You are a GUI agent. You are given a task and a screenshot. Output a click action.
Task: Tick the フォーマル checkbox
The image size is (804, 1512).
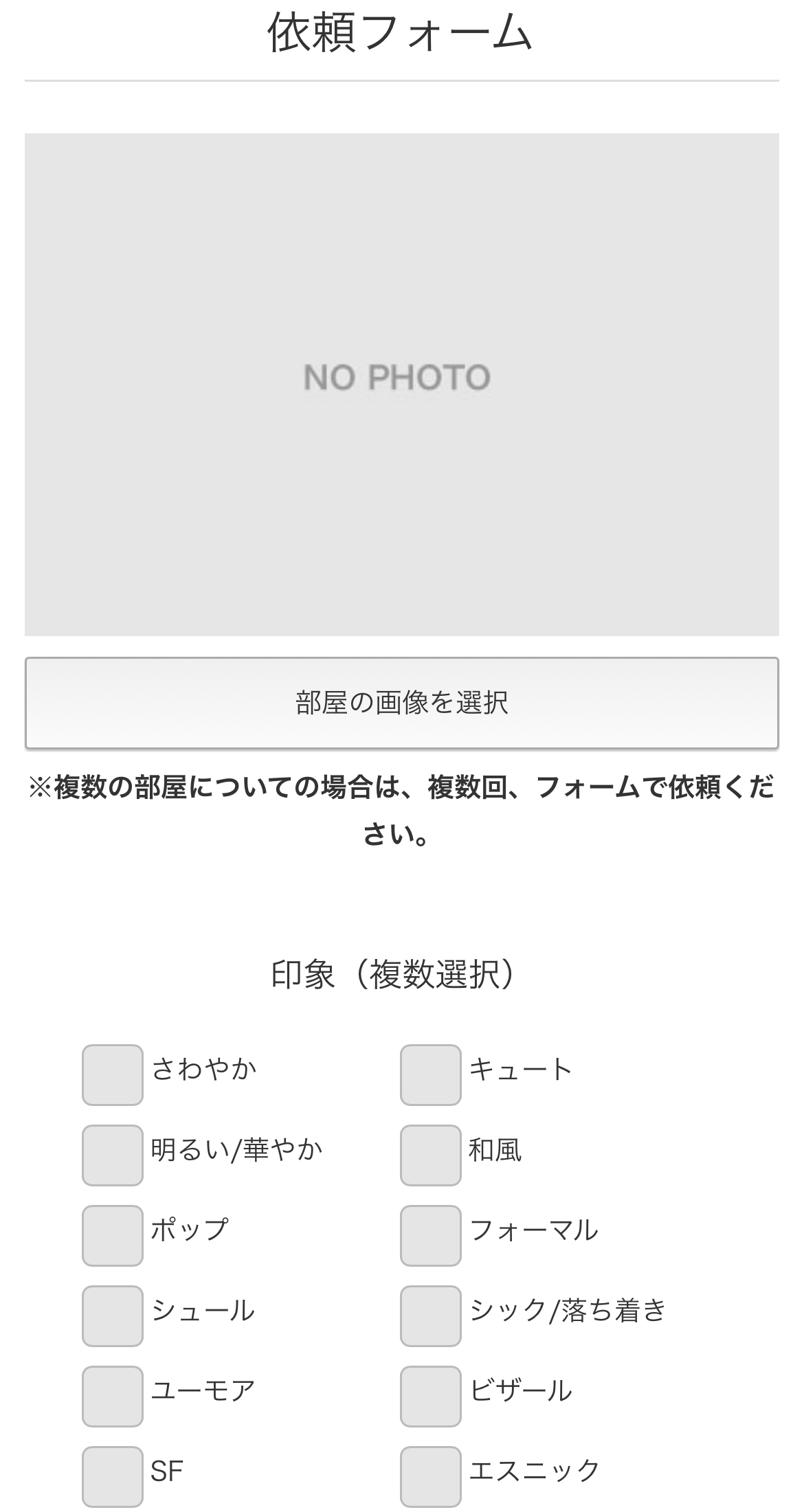pos(431,1236)
